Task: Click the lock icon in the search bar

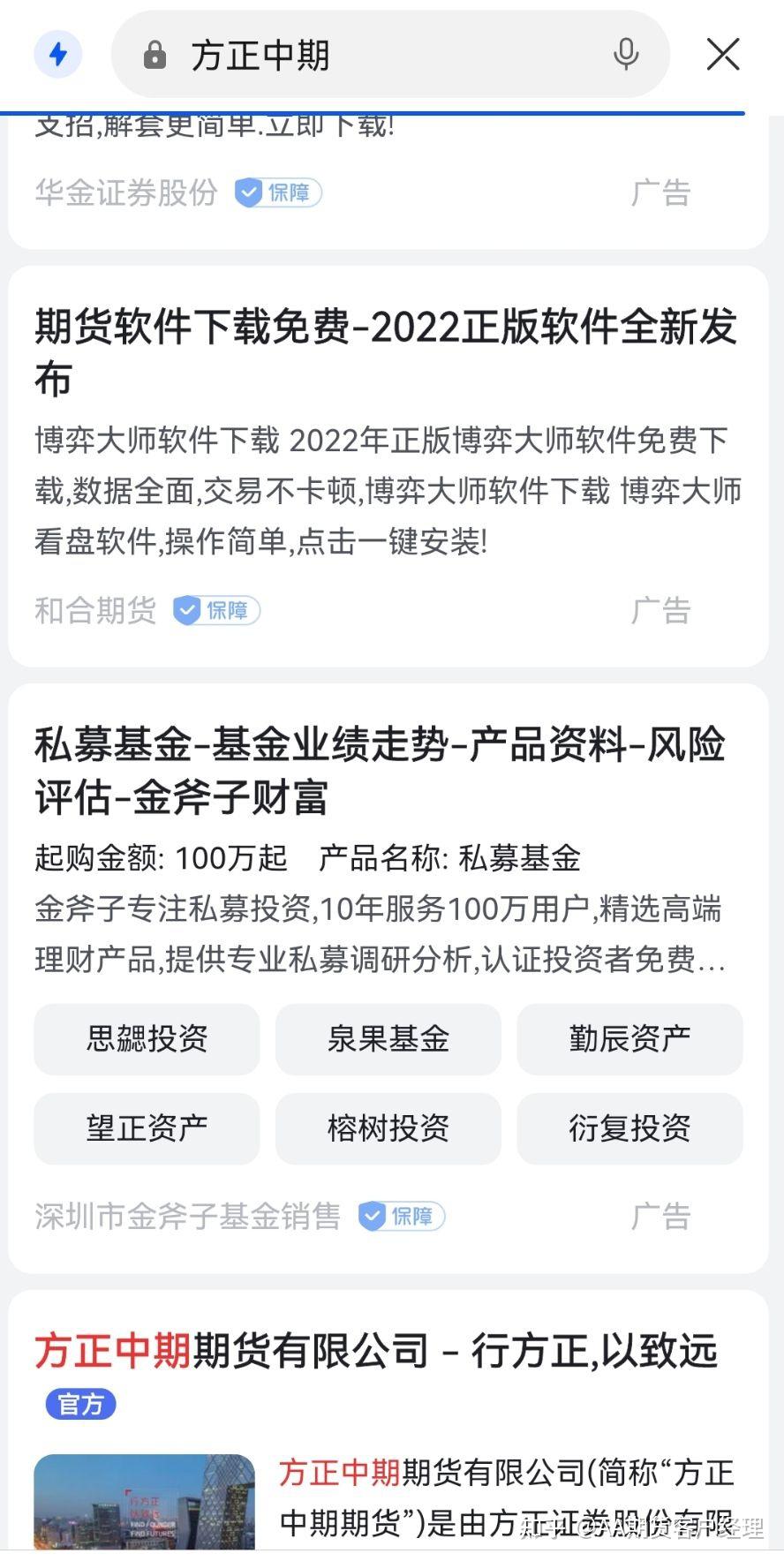Action: (x=155, y=56)
